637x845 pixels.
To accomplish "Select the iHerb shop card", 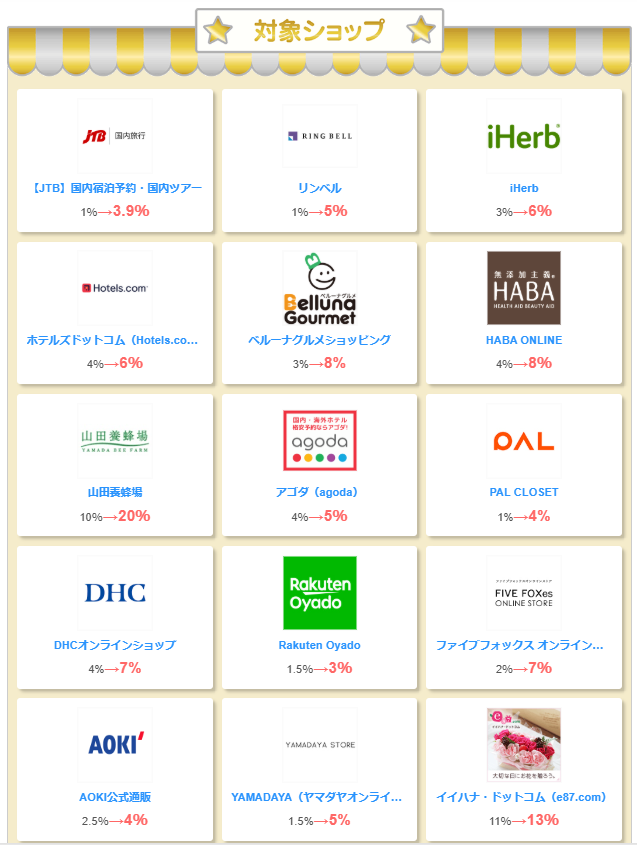I will 523,160.
